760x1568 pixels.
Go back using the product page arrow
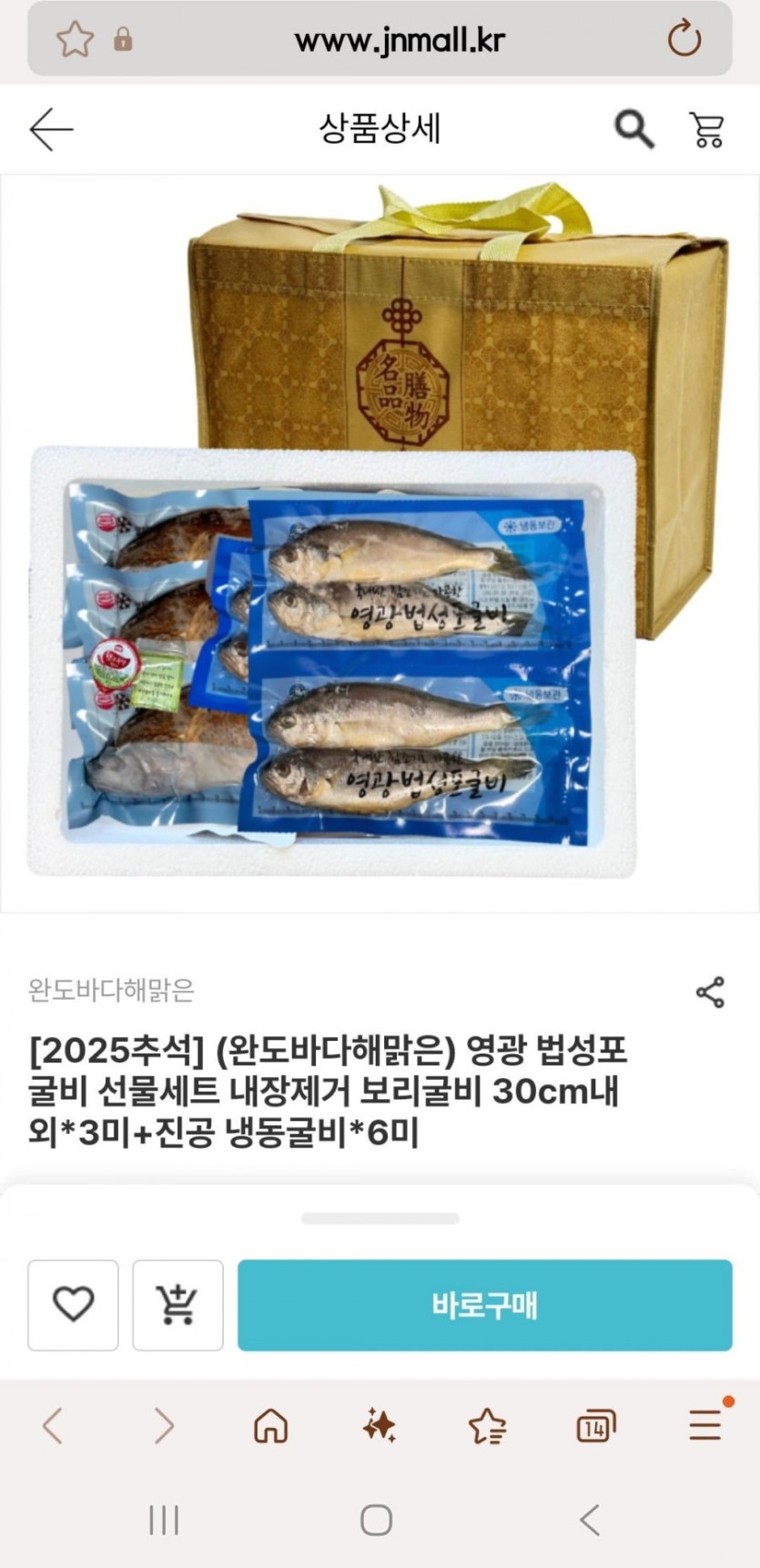tap(51, 129)
